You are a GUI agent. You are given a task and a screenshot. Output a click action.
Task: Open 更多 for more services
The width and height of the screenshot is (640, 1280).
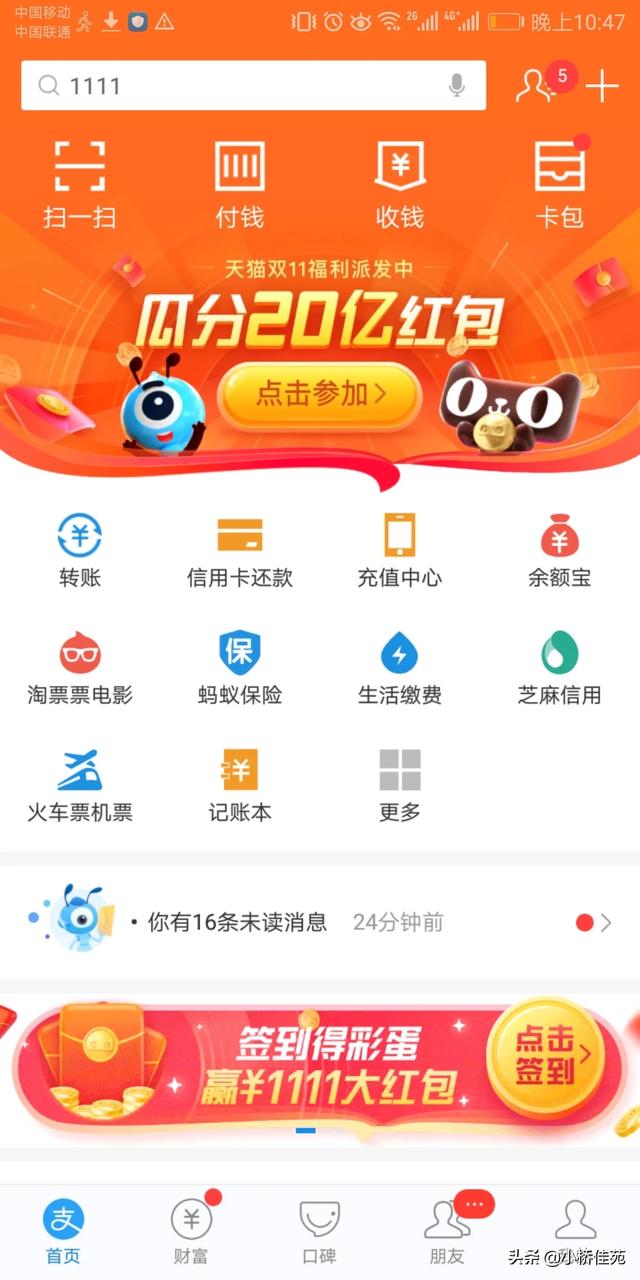tap(400, 786)
